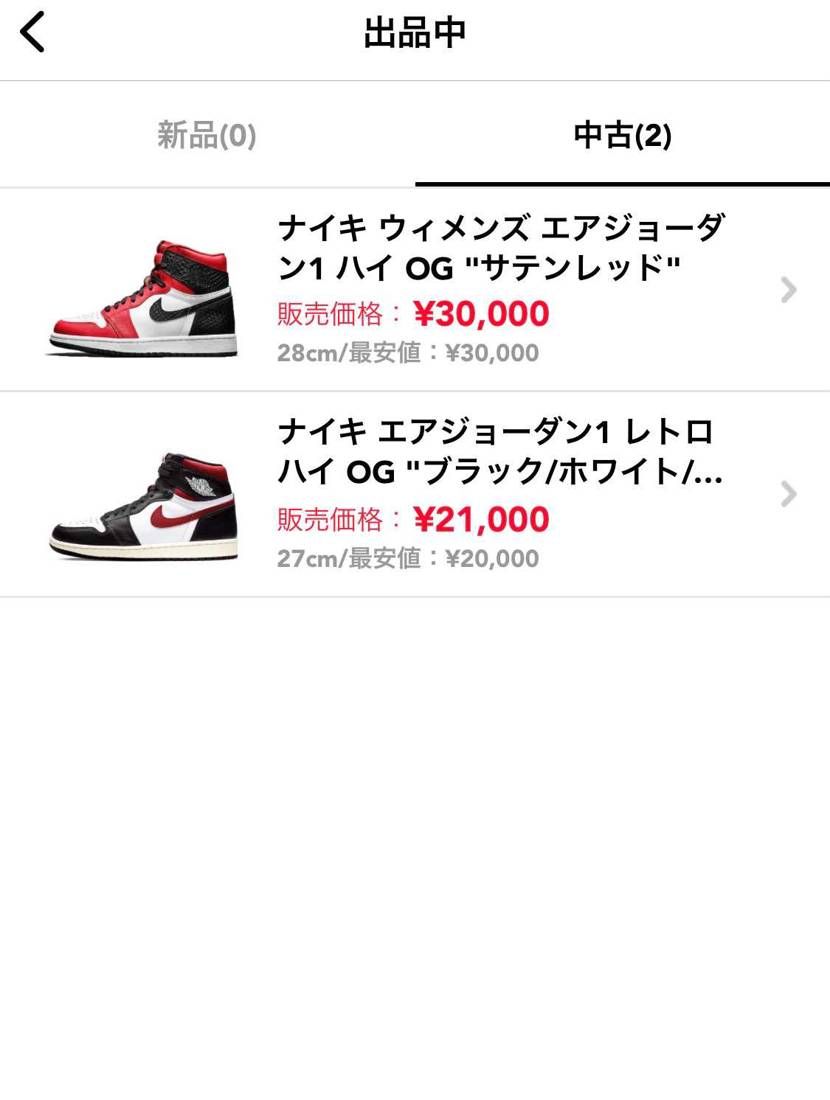The width and height of the screenshot is (830, 1100).
Task: Select the 28cm/最安値 size info line
Action: pyautogui.click(x=407, y=352)
